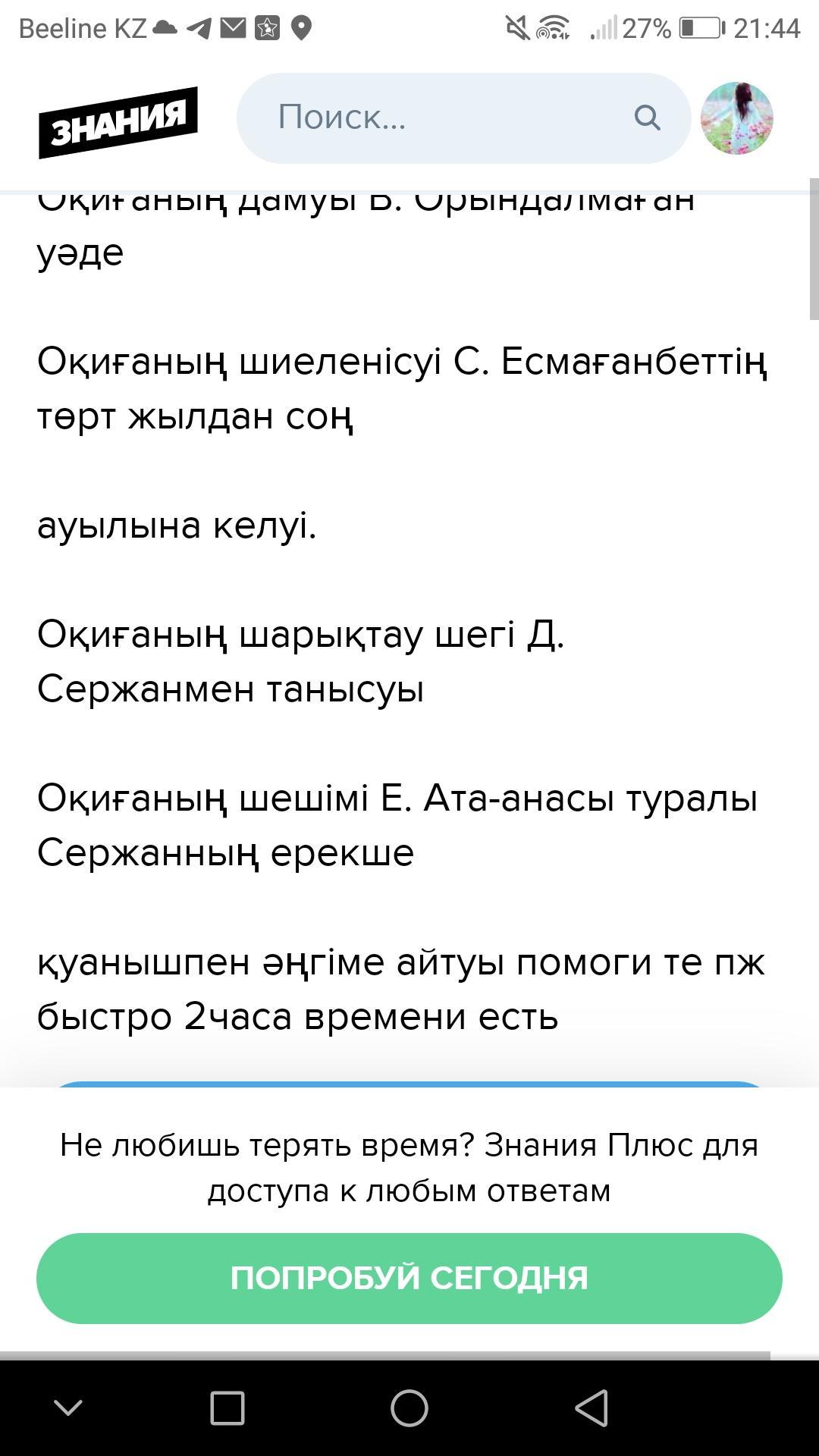Go to the home screen
Viewport: 819px width, 1456px height.
(x=409, y=1408)
